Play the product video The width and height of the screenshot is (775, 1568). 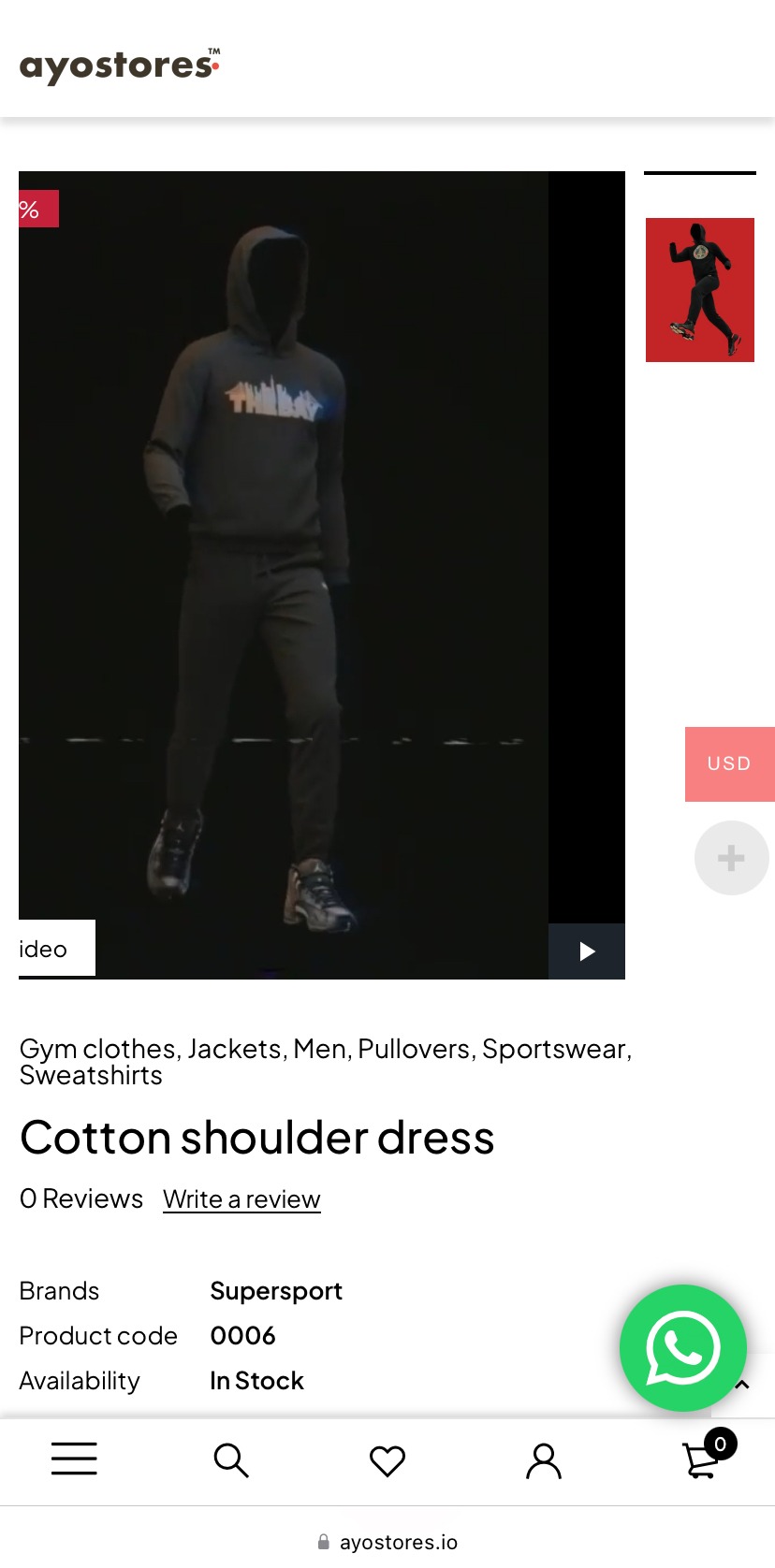587,951
